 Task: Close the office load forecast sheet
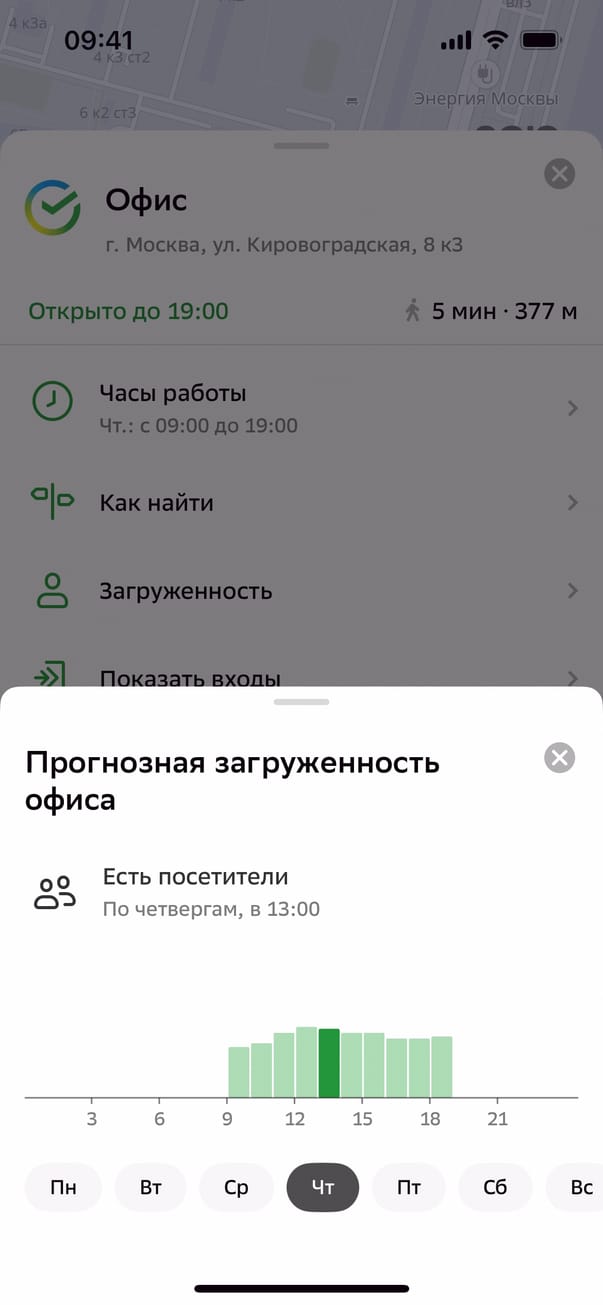click(x=559, y=758)
